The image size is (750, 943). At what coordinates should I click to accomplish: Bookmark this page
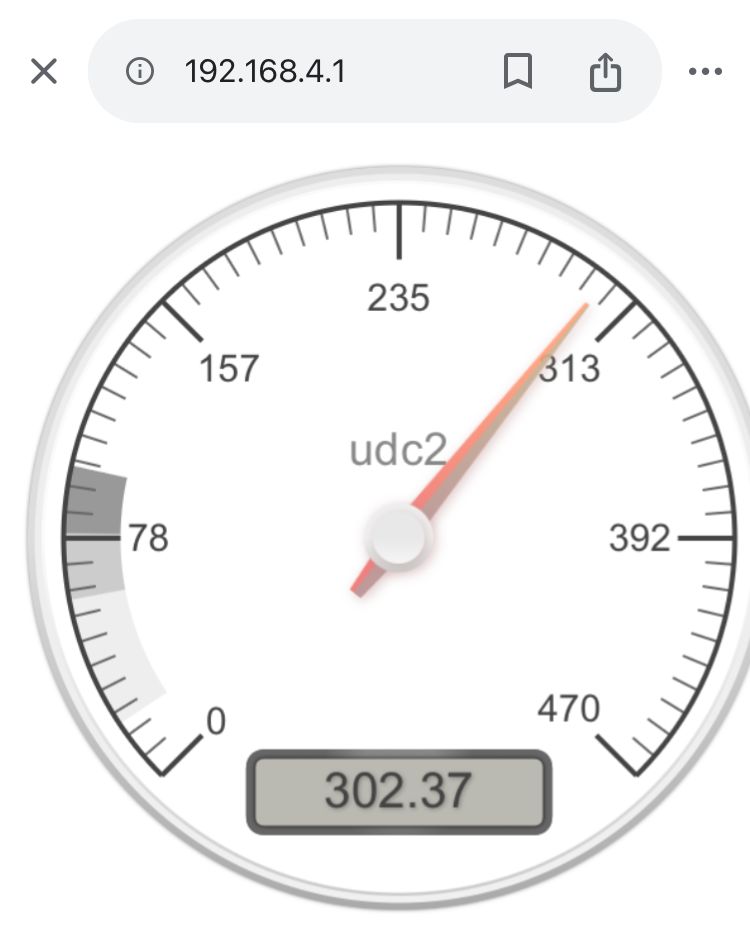pos(517,72)
